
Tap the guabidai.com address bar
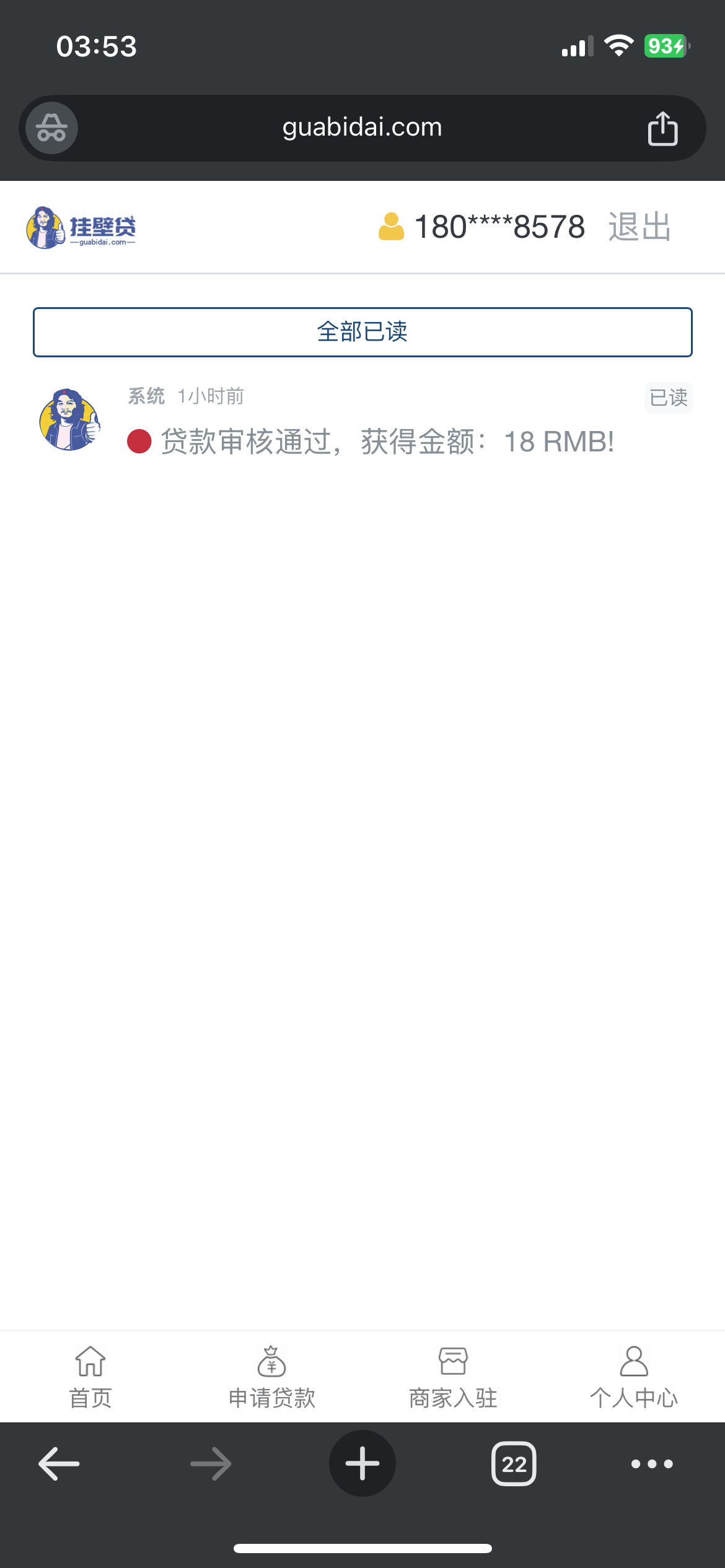tap(362, 128)
